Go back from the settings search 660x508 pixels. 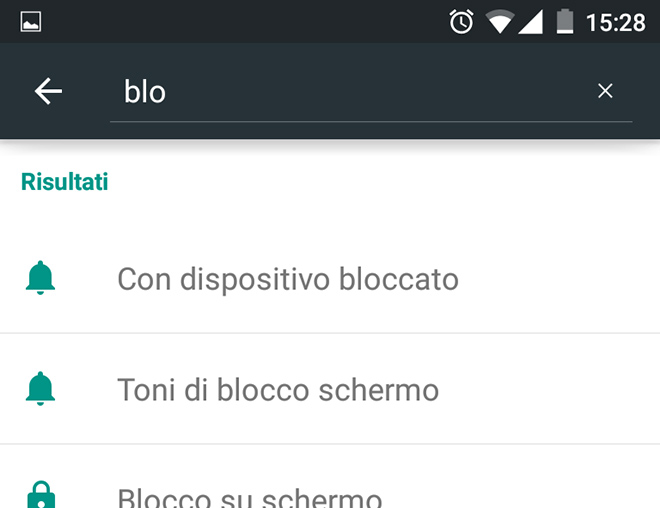click(x=48, y=92)
